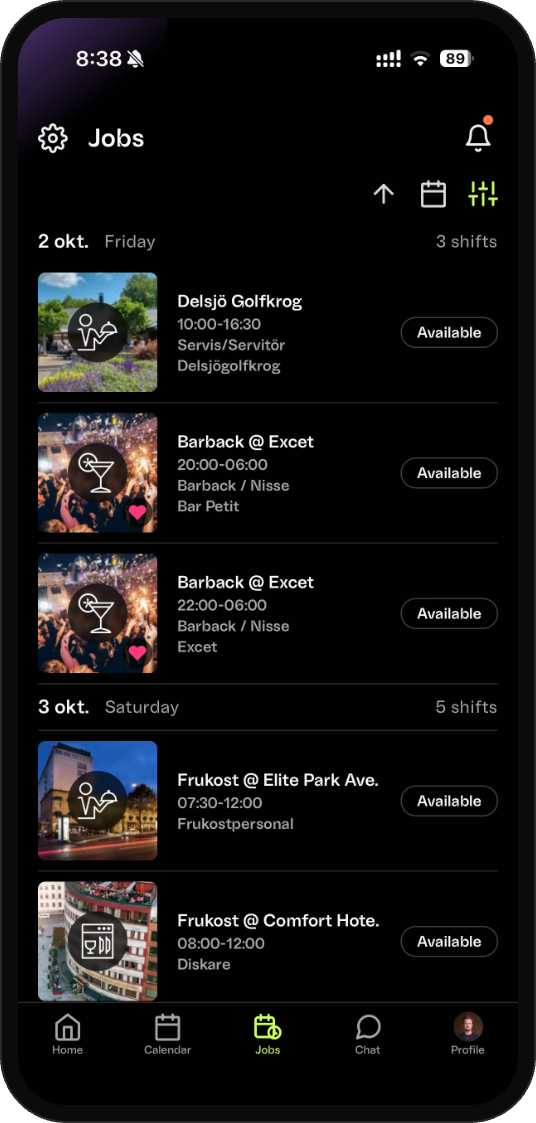Switch to the Calendar tab
Screen dimensions: 536x1123
click(x=168, y=1035)
